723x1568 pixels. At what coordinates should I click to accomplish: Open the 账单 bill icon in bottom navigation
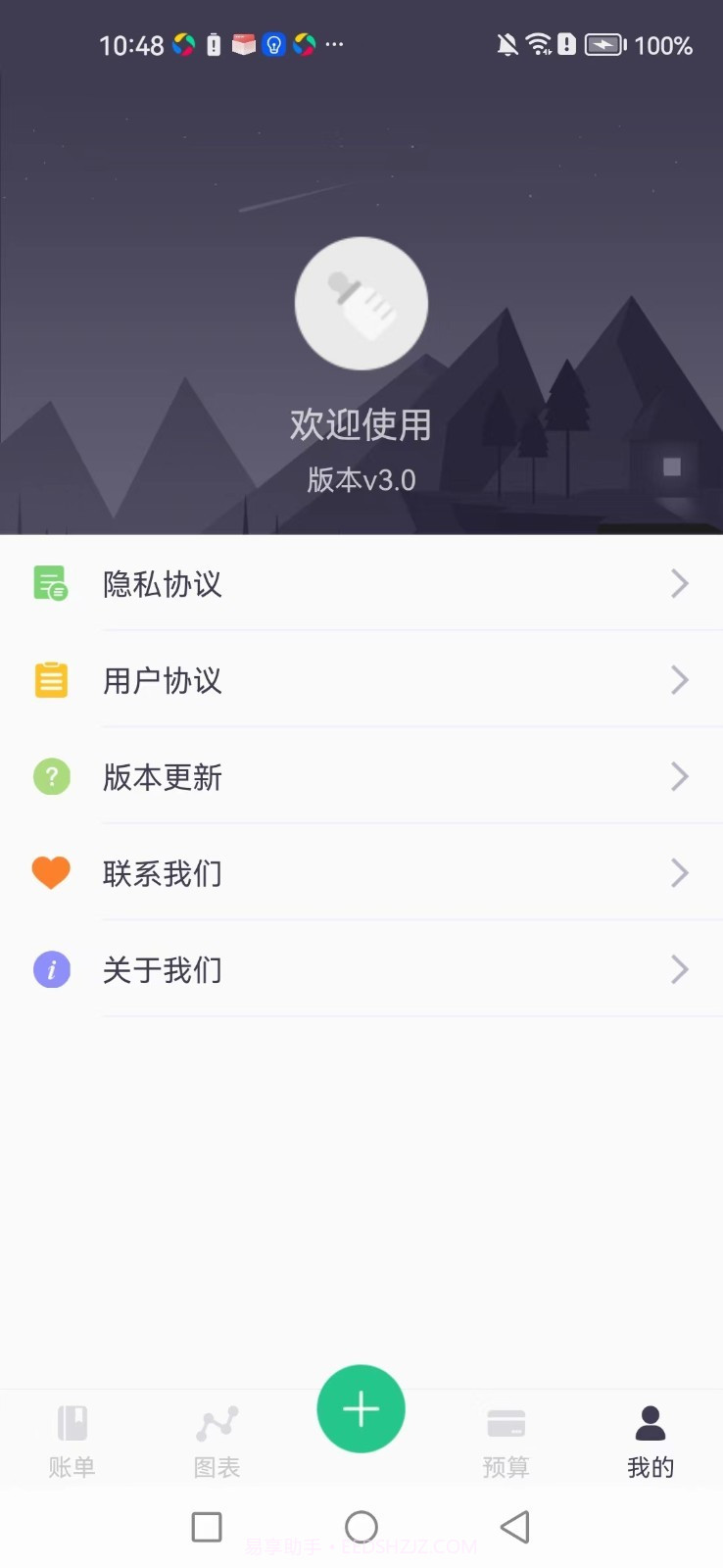[x=72, y=1423]
